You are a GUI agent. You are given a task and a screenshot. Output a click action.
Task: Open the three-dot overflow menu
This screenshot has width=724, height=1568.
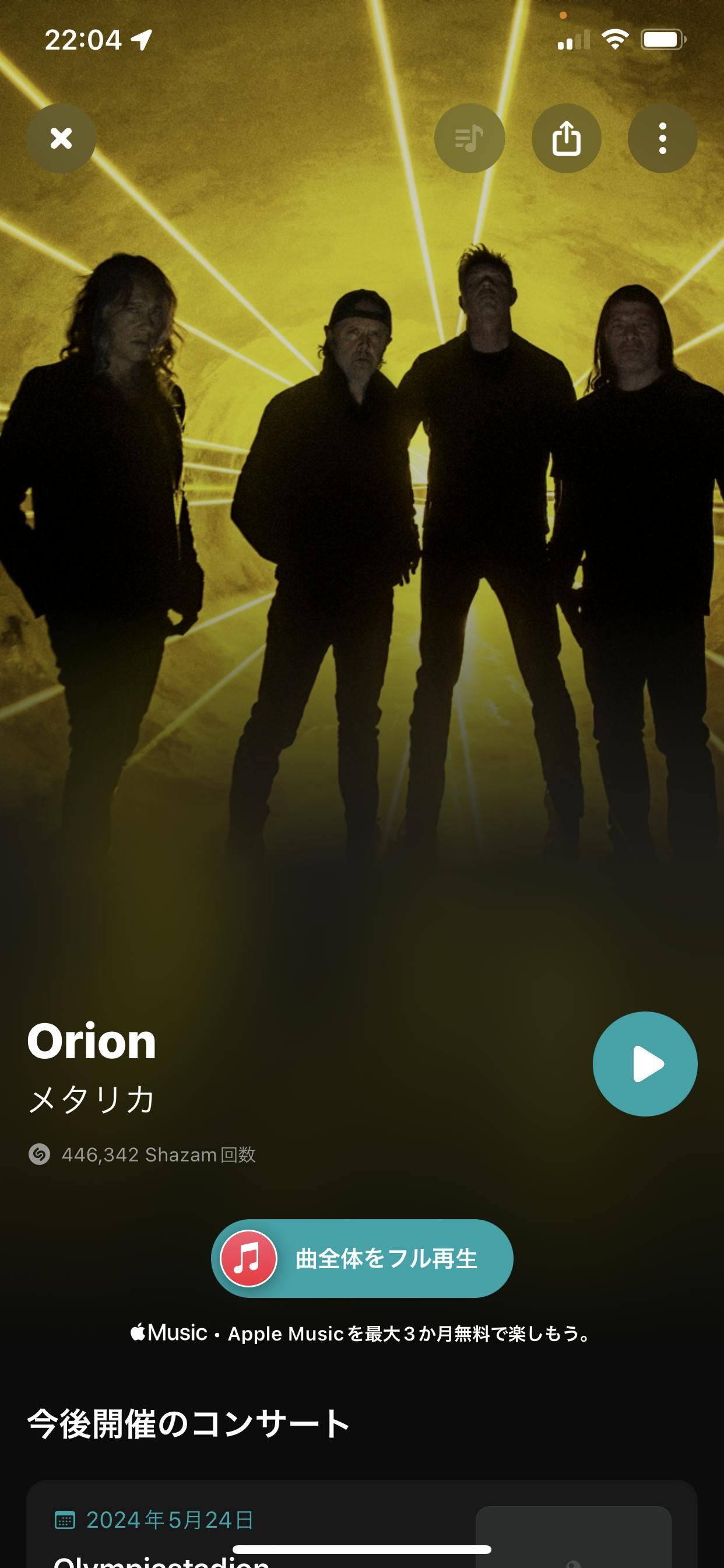662,138
